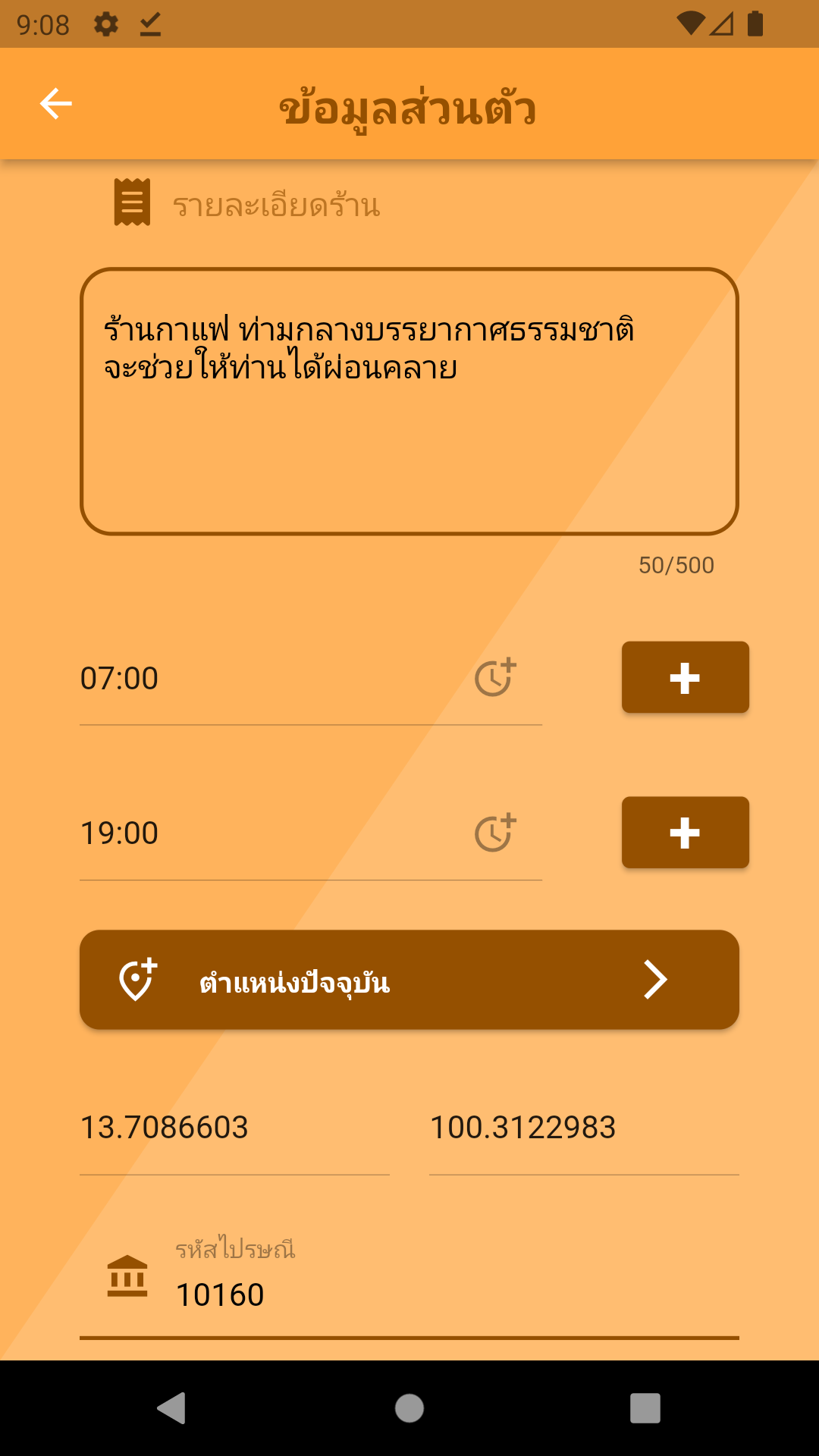This screenshot has height=1456, width=819.
Task: Click the receipt icon beside รายละเอียดร้าน
Action: tap(131, 202)
